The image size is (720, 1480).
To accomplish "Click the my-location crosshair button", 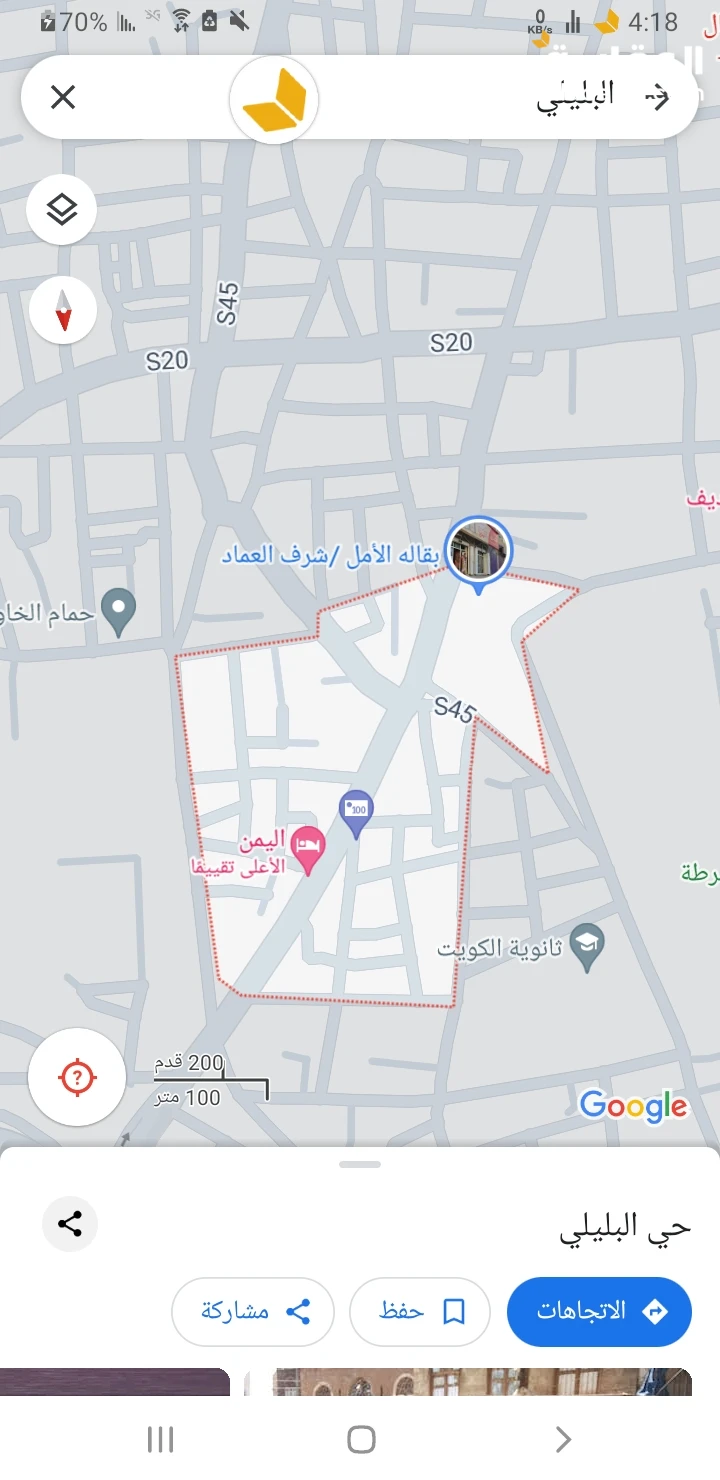I will coord(77,1077).
